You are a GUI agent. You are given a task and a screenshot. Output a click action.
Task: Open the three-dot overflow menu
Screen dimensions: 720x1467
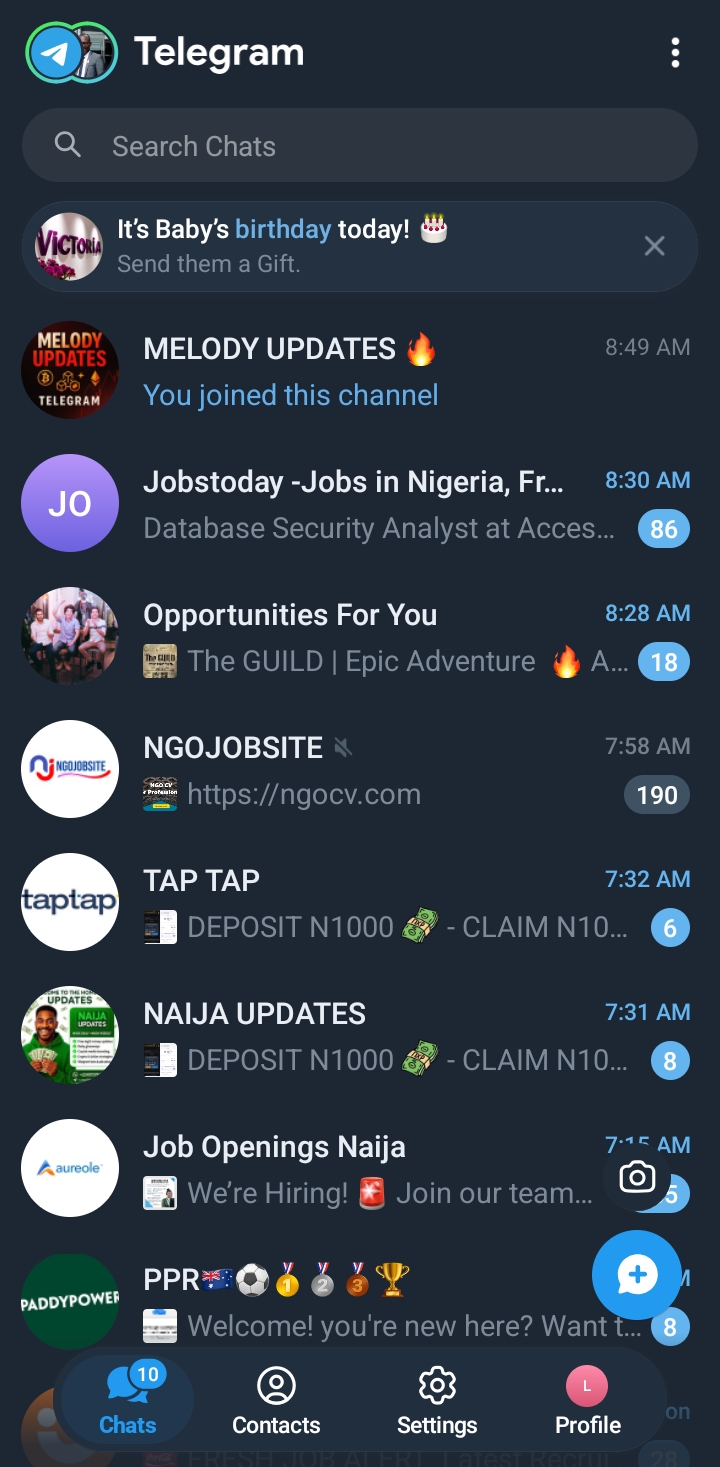676,53
